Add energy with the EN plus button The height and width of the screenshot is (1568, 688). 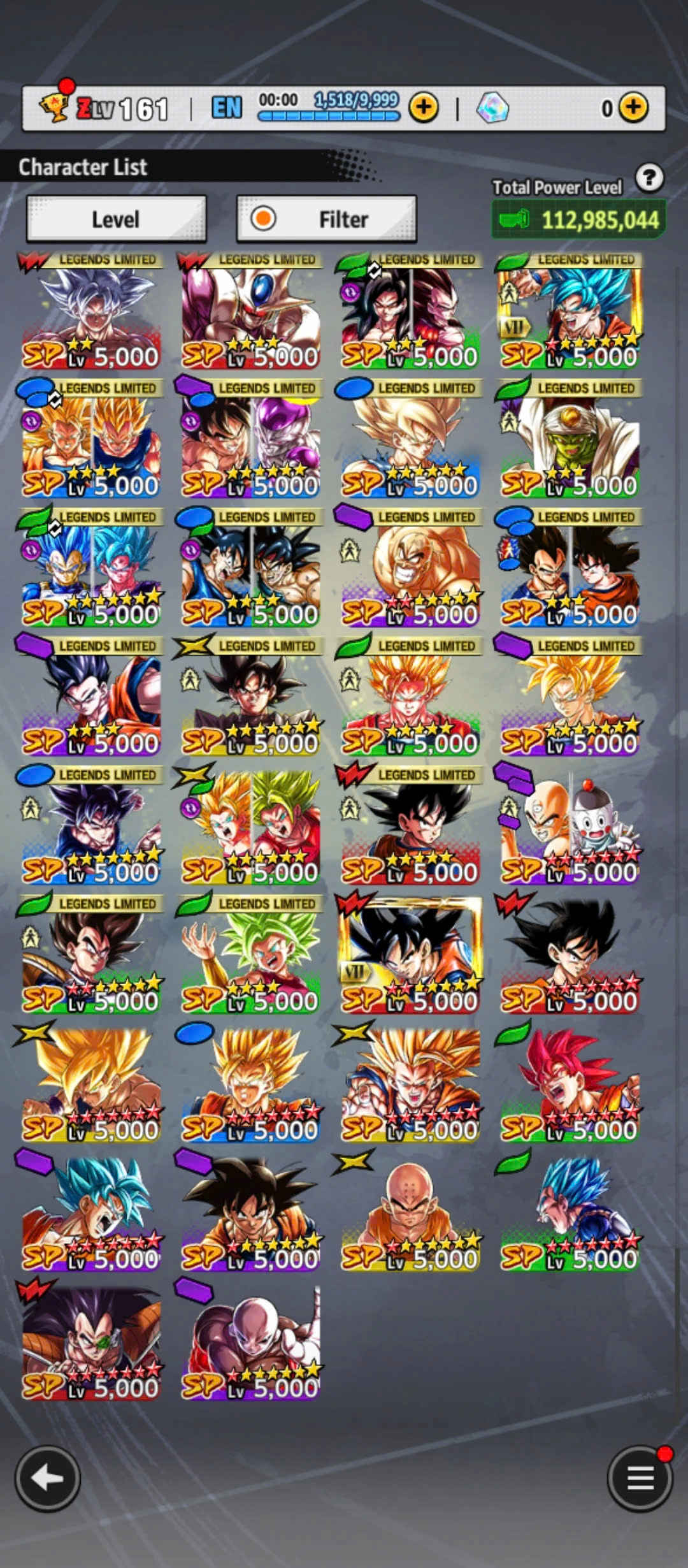coord(424,108)
